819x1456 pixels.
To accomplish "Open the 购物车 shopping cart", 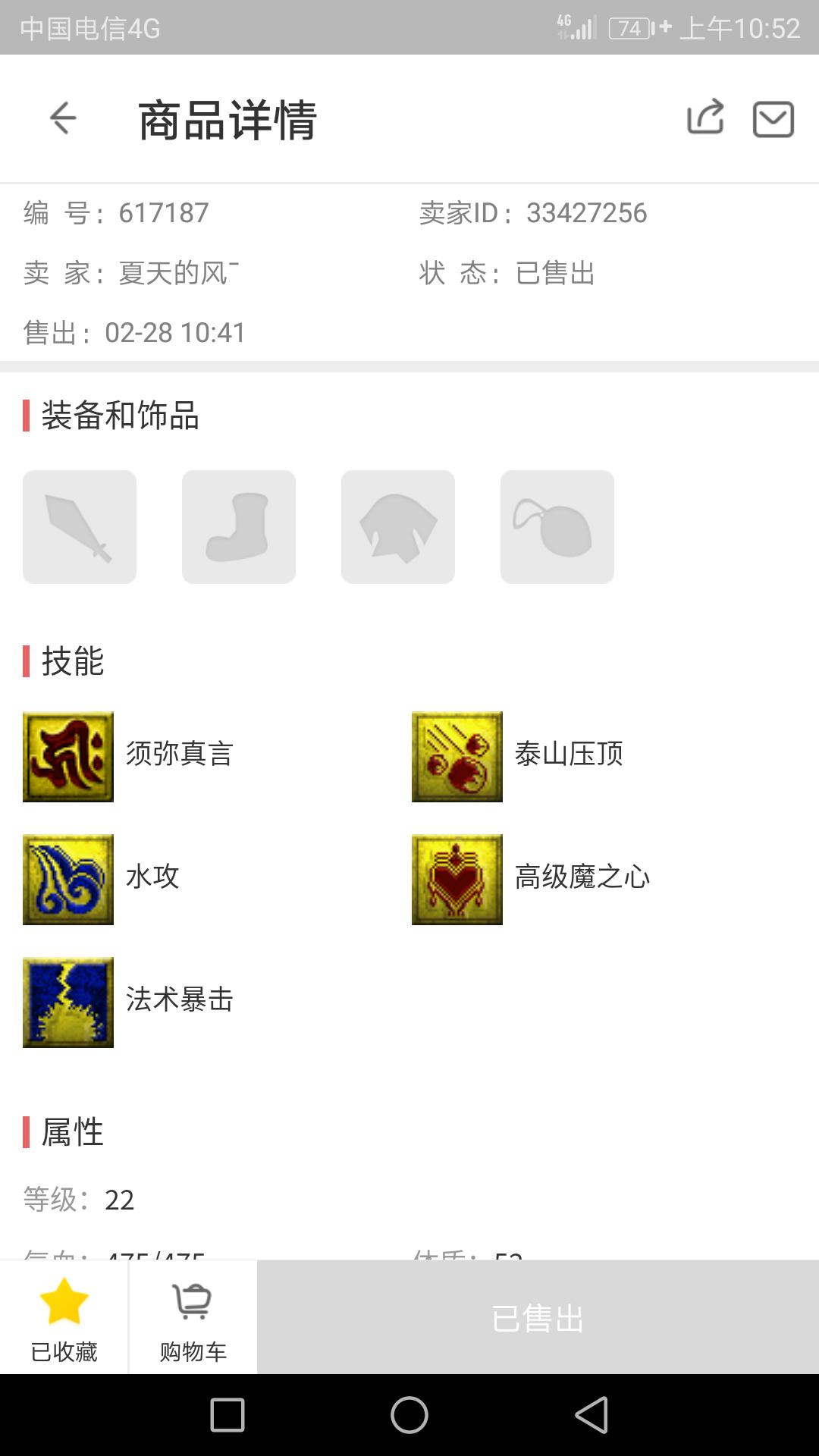I will (193, 1318).
